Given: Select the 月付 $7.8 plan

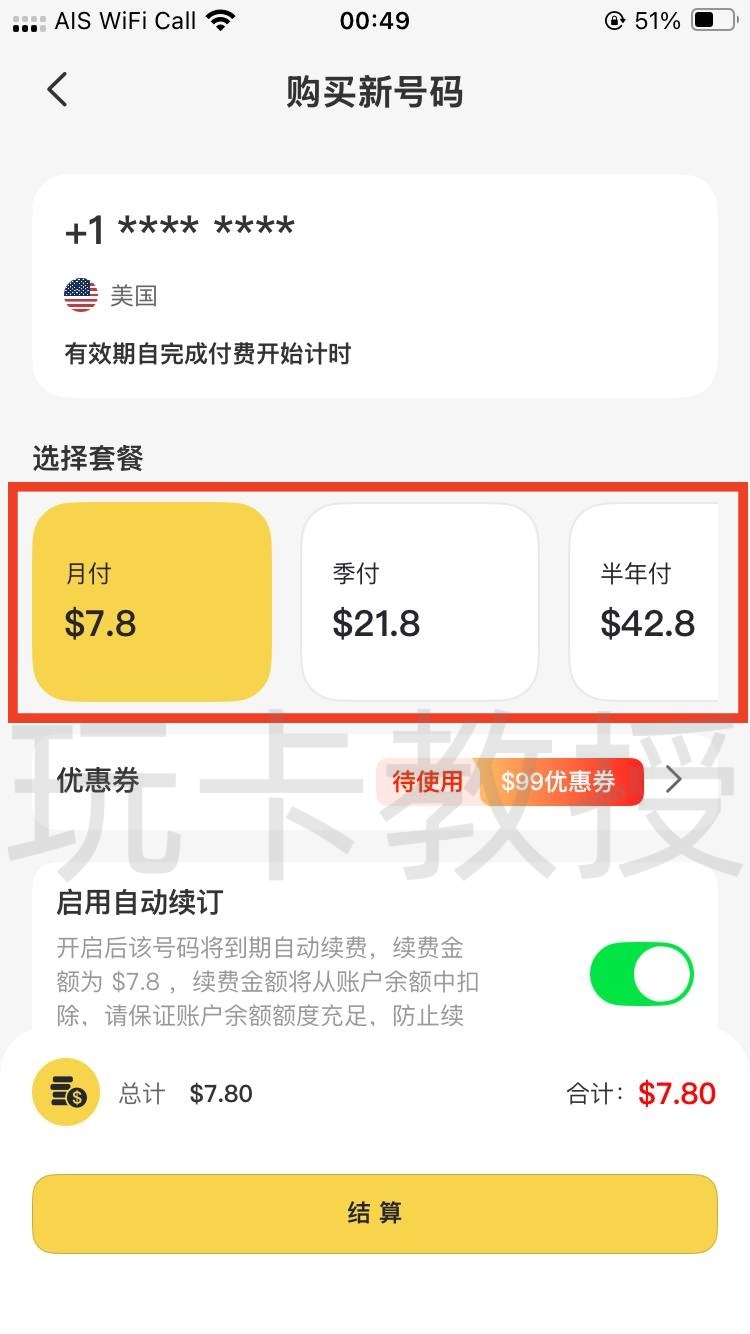Looking at the screenshot, I should click(x=152, y=601).
